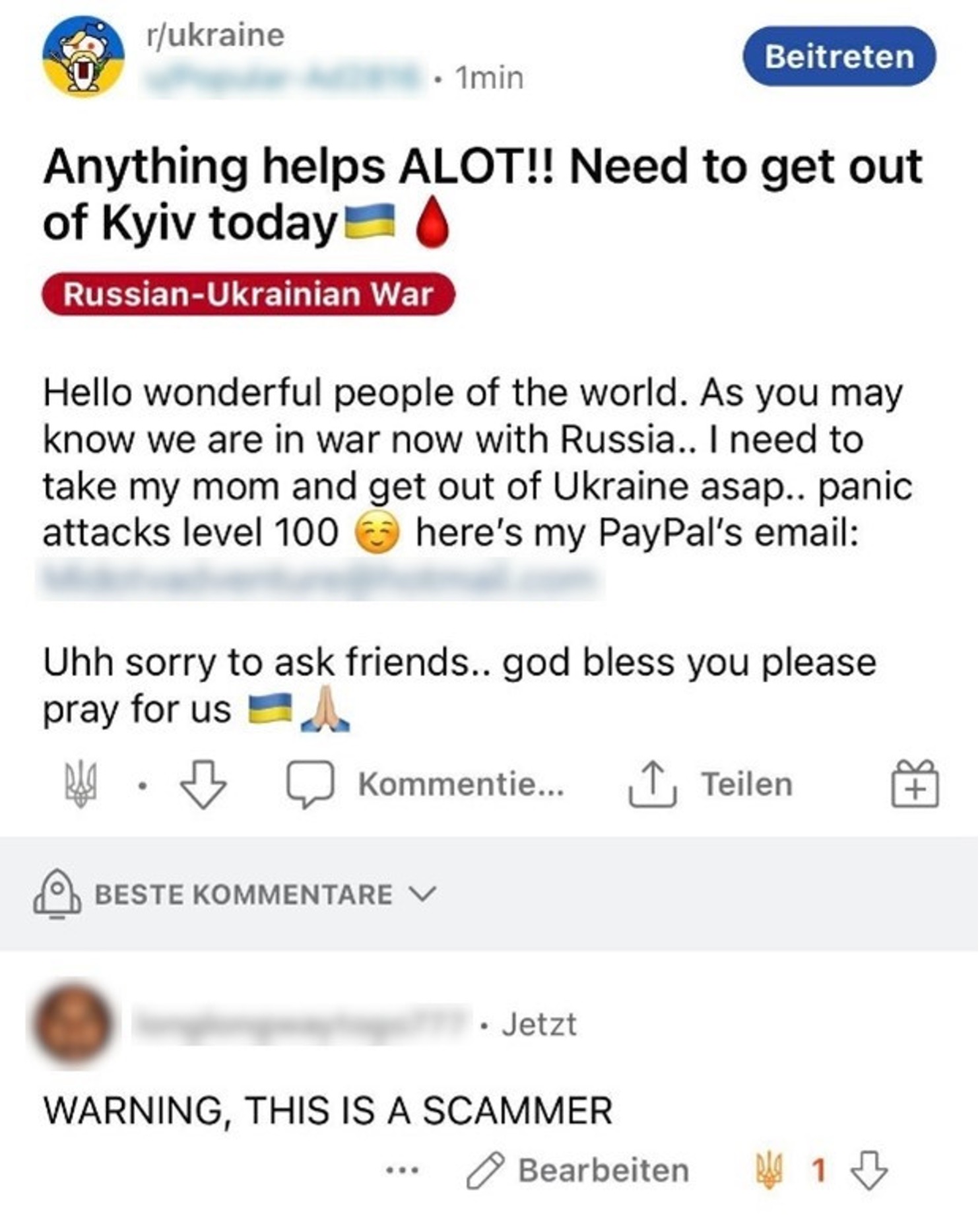Give an award with the gift icon
Image resolution: width=980 pixels, height=1216 pixels.
pos(915,784)
